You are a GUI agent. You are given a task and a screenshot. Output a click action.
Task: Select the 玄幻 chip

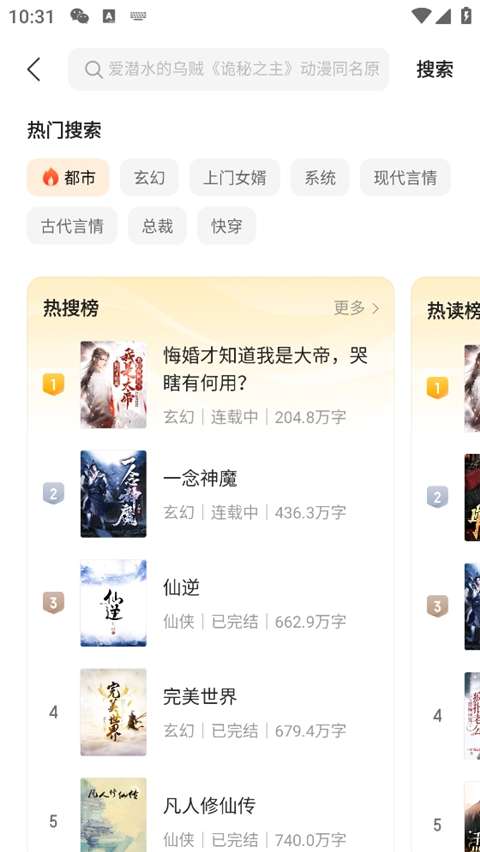149,178
